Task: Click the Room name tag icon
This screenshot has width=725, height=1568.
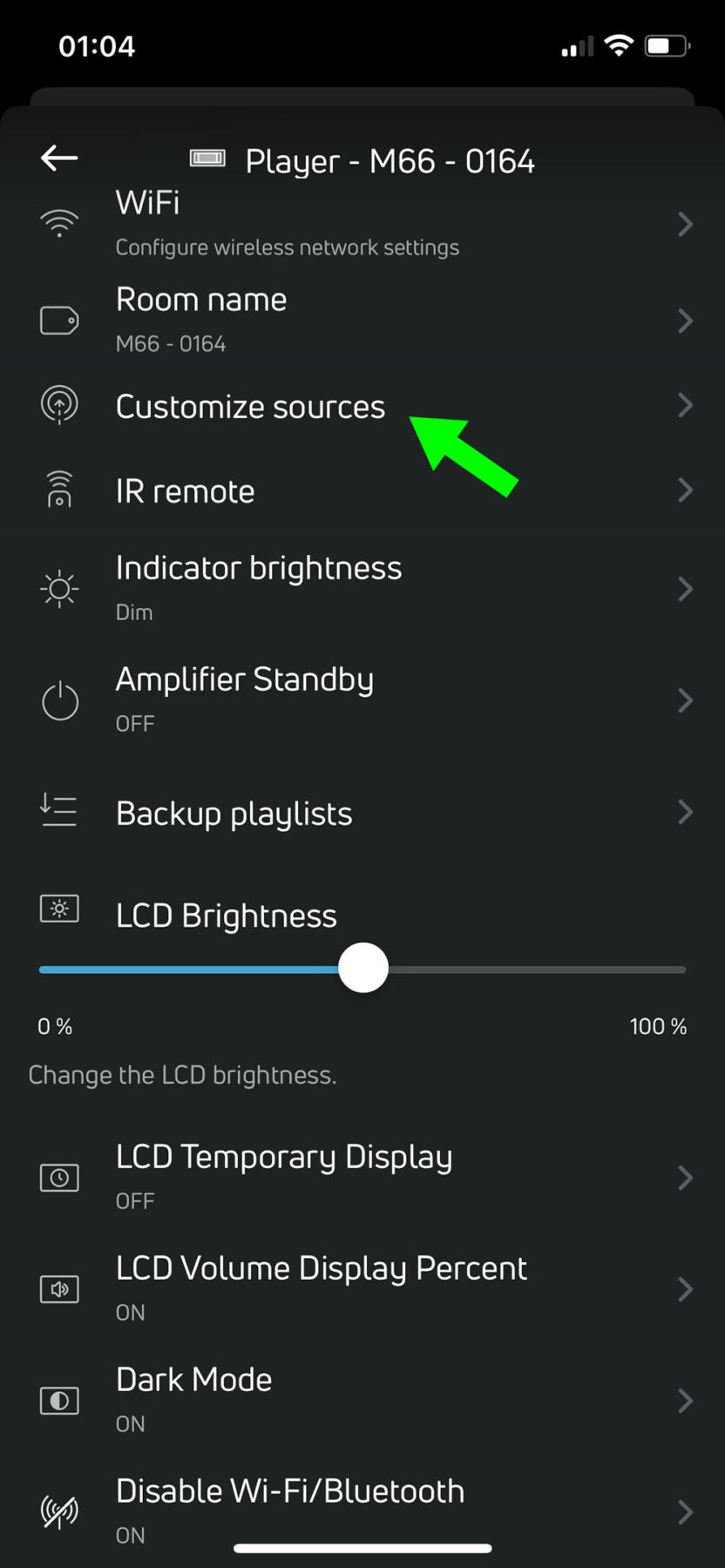Action: pyautogui.click(x=58, y=319)
